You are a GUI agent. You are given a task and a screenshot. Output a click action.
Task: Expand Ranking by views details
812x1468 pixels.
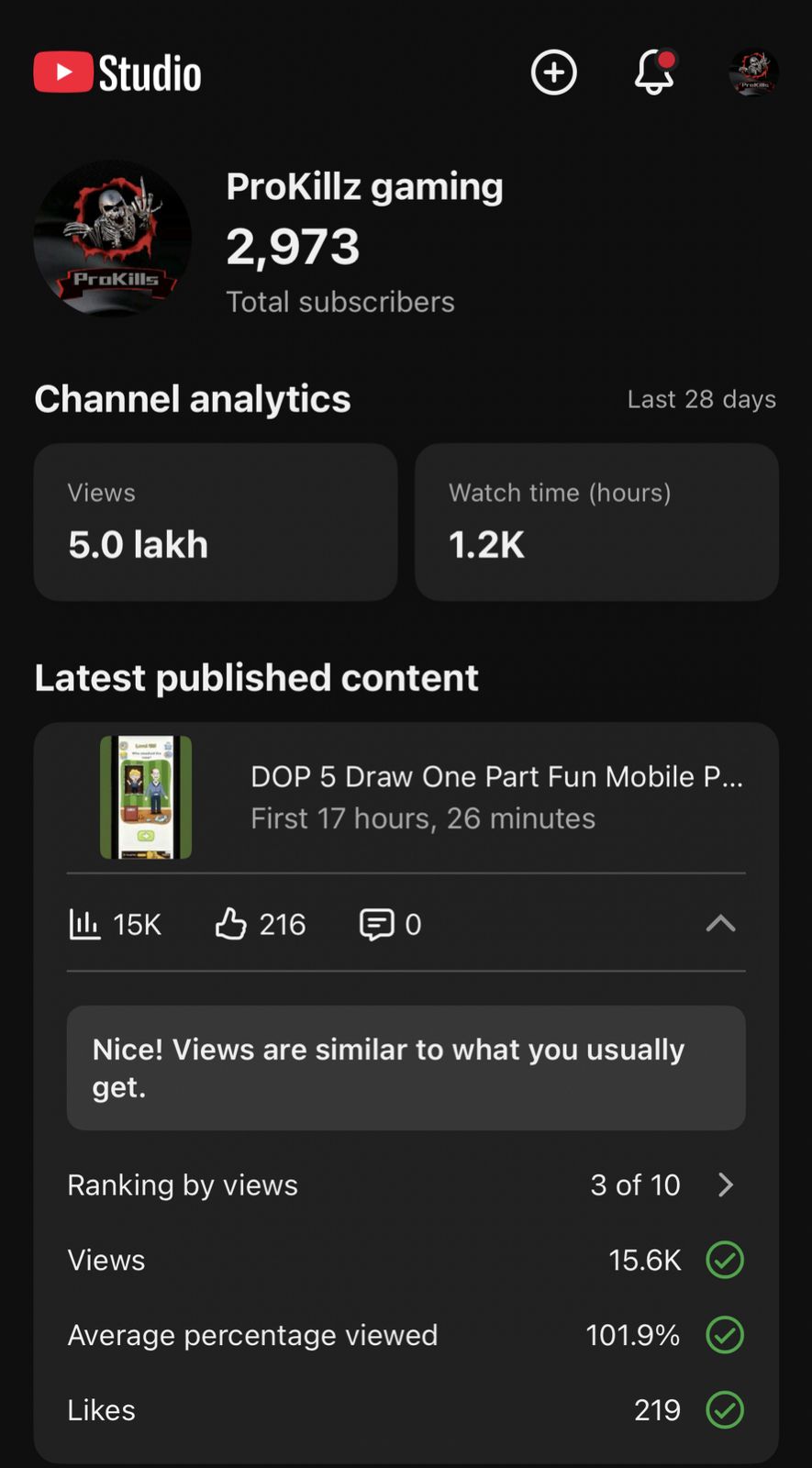point(726,1184)
